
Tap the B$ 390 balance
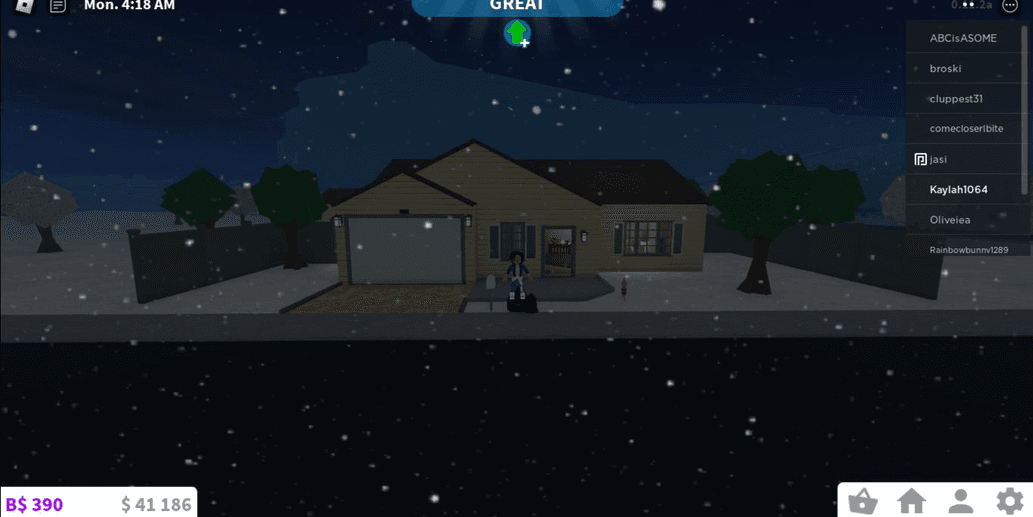(x=35, y=504)
